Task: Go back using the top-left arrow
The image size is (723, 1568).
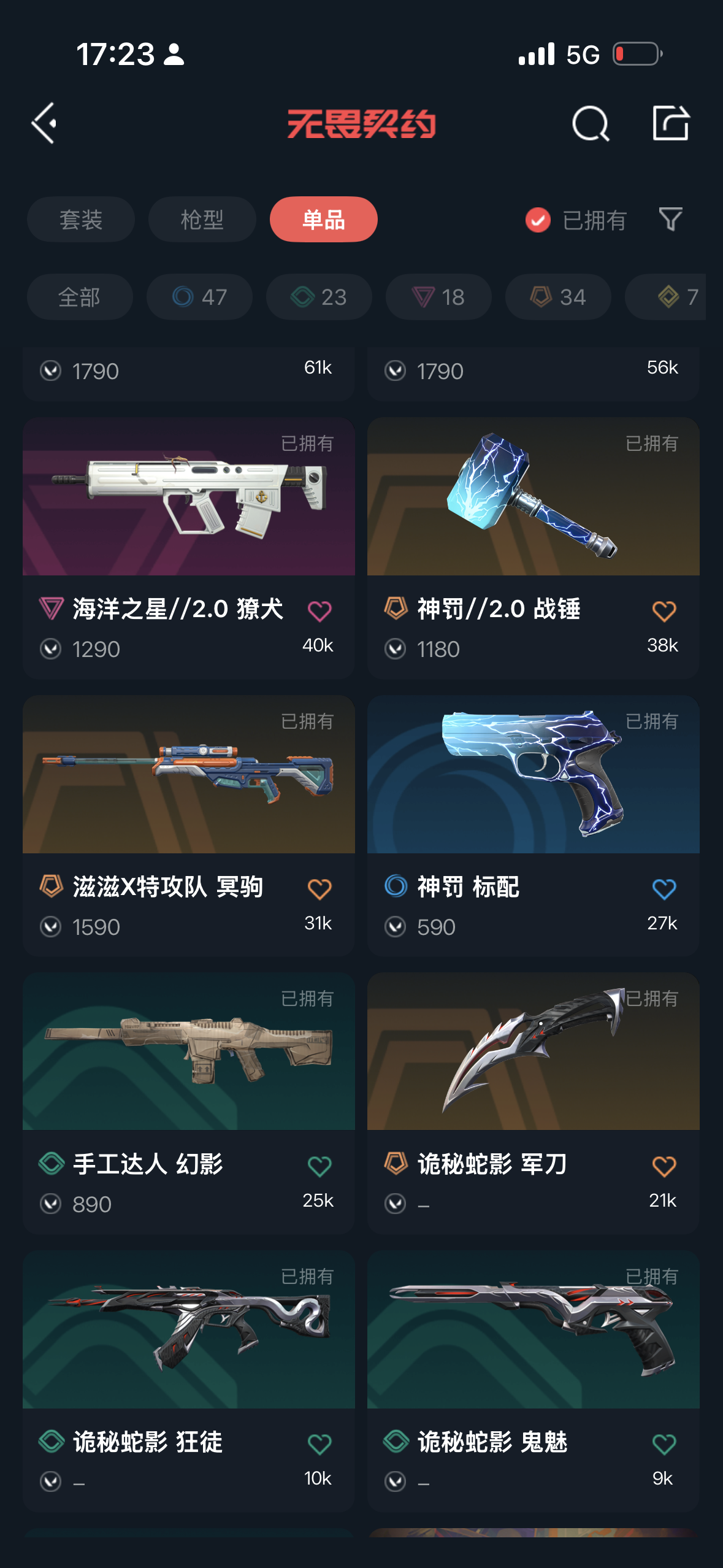Action: pos(44,123)
